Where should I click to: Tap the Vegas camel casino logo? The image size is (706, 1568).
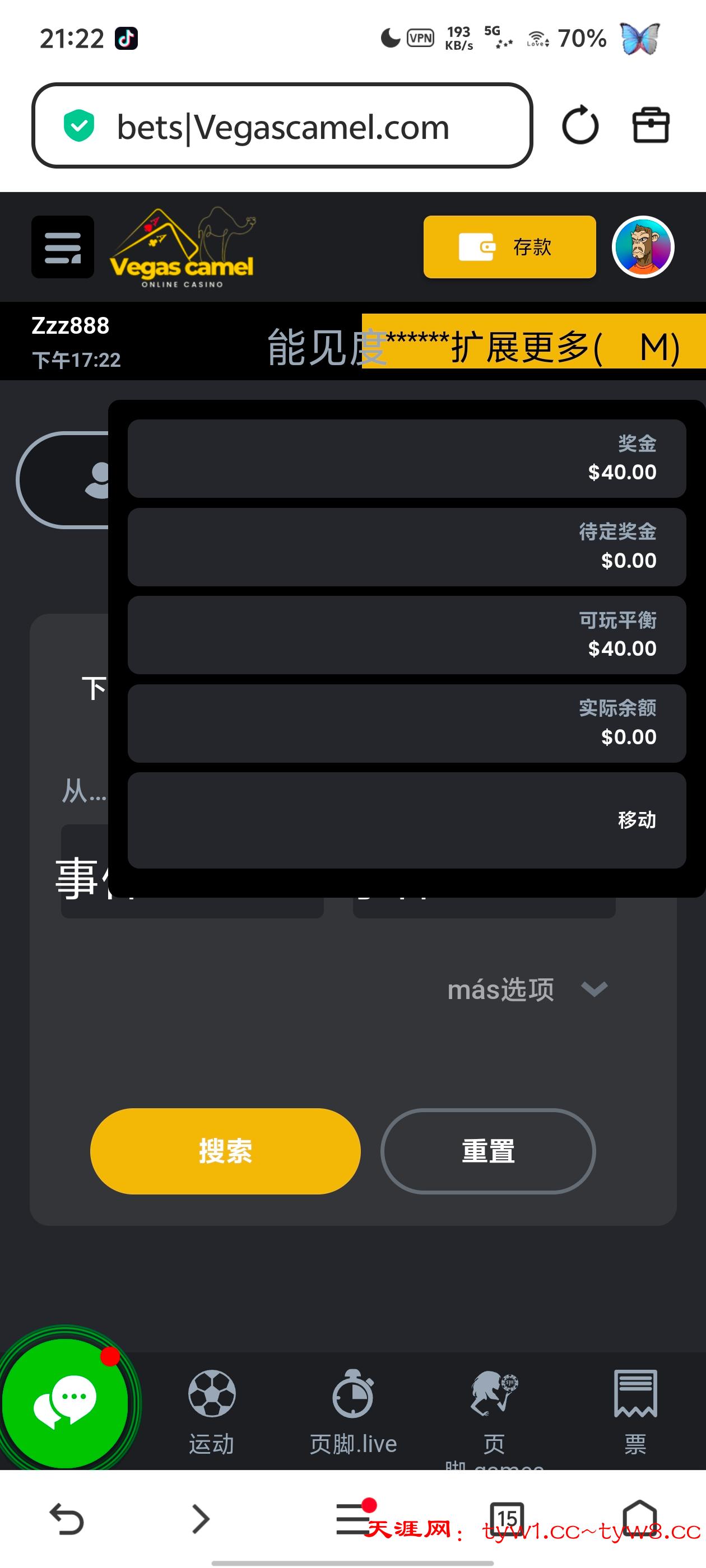(183, 250)
